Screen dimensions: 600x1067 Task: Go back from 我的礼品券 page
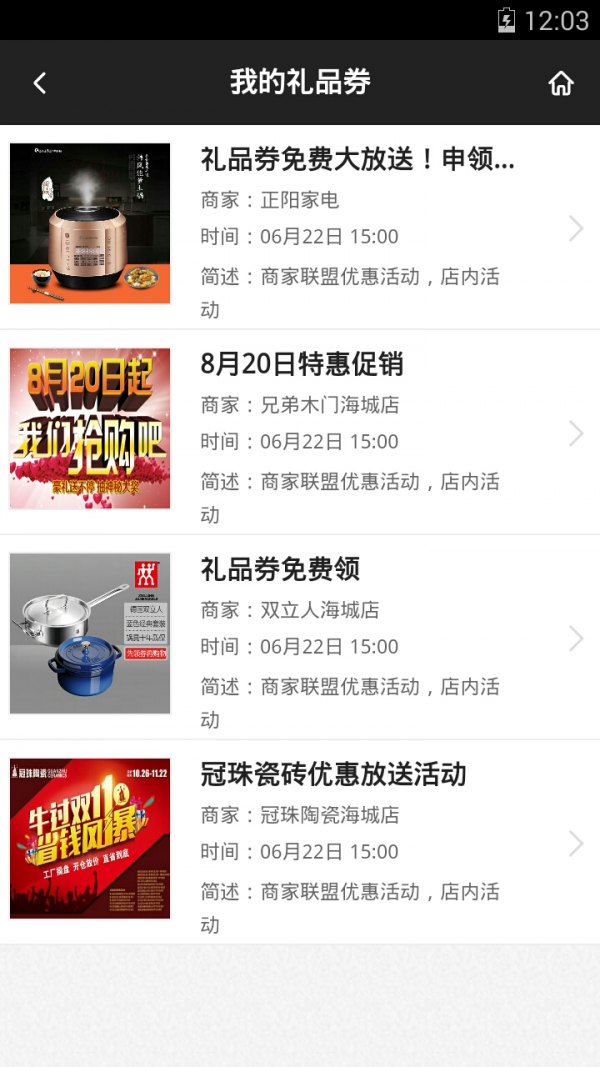(40, 83)
